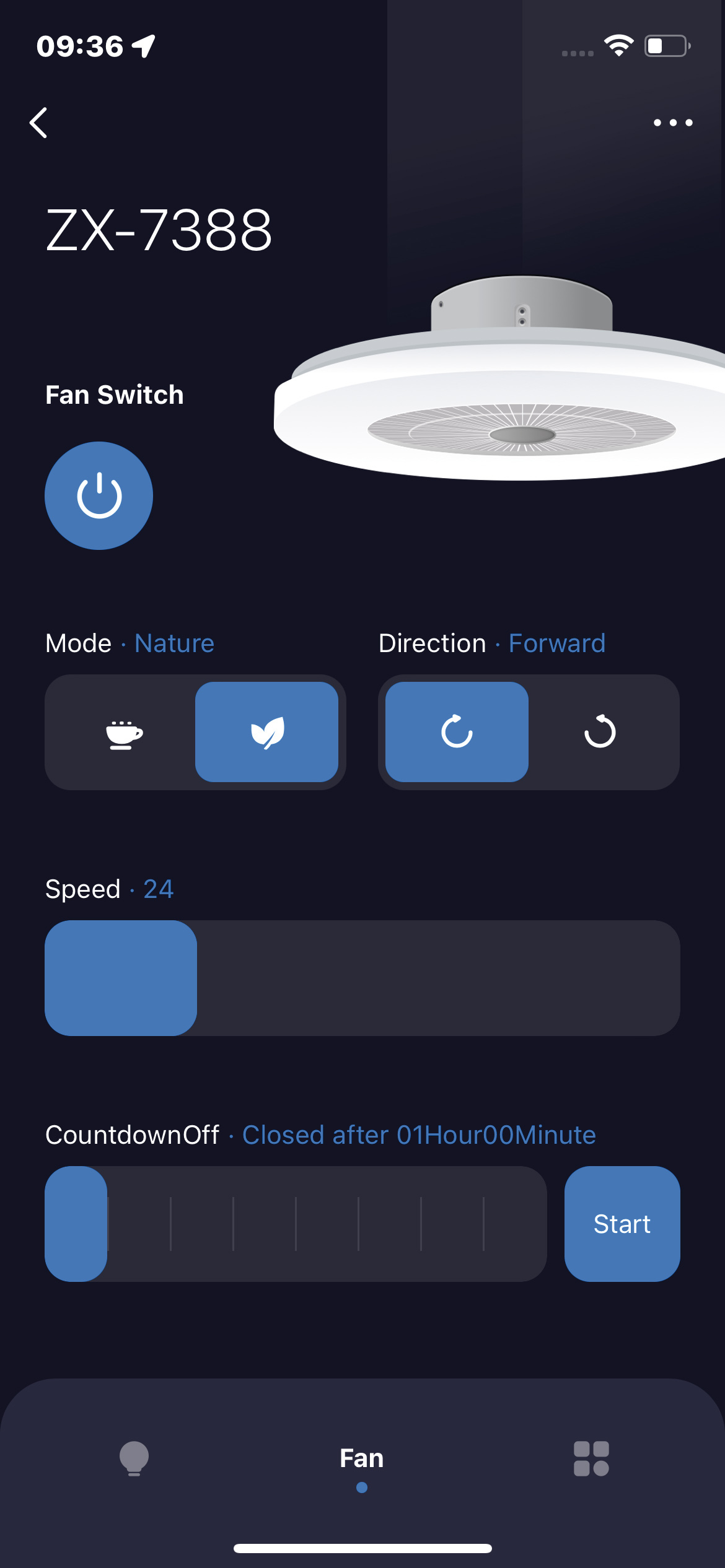Set fan direction to Forward
This screenshot has width=725, height=1568.
tap(457, 733)
